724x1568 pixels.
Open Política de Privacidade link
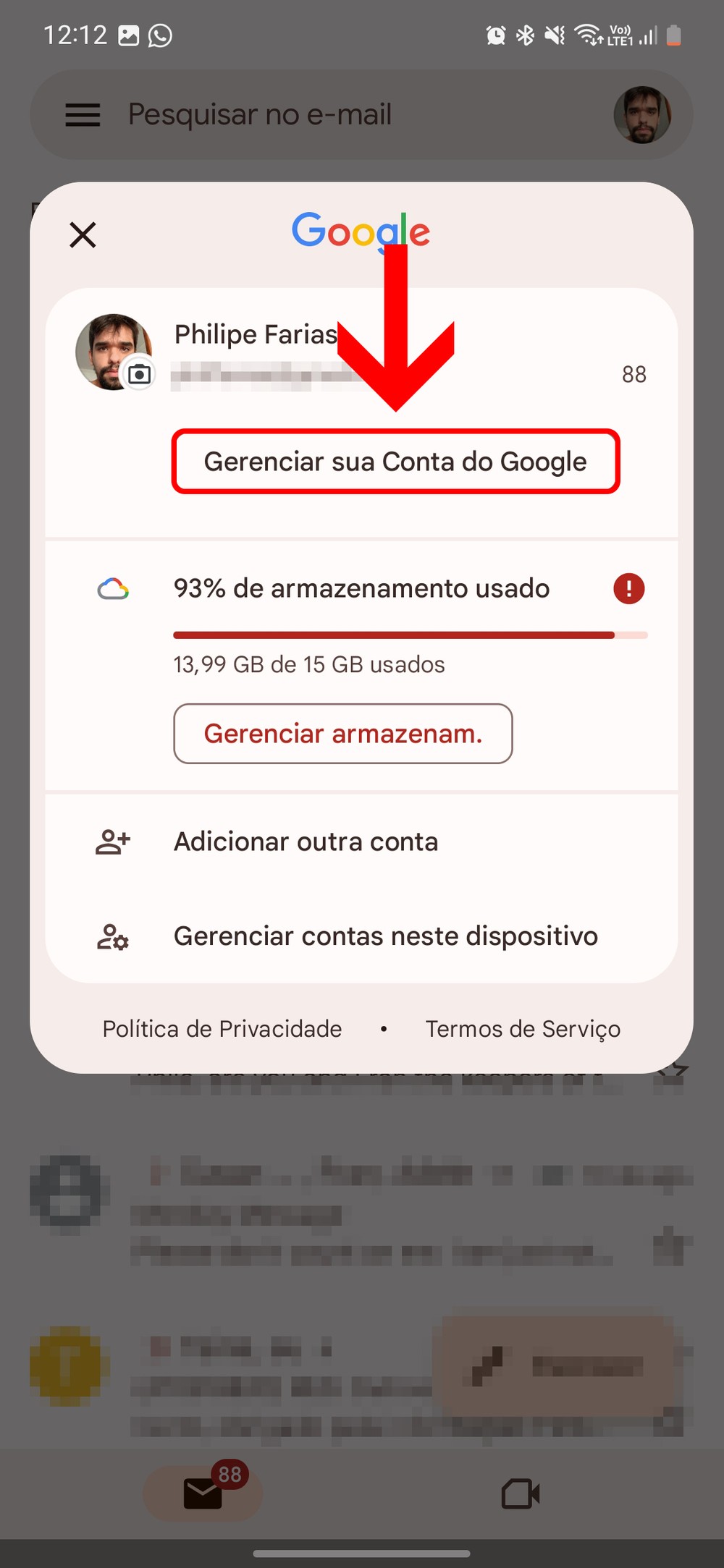(x=222, y=1029)
